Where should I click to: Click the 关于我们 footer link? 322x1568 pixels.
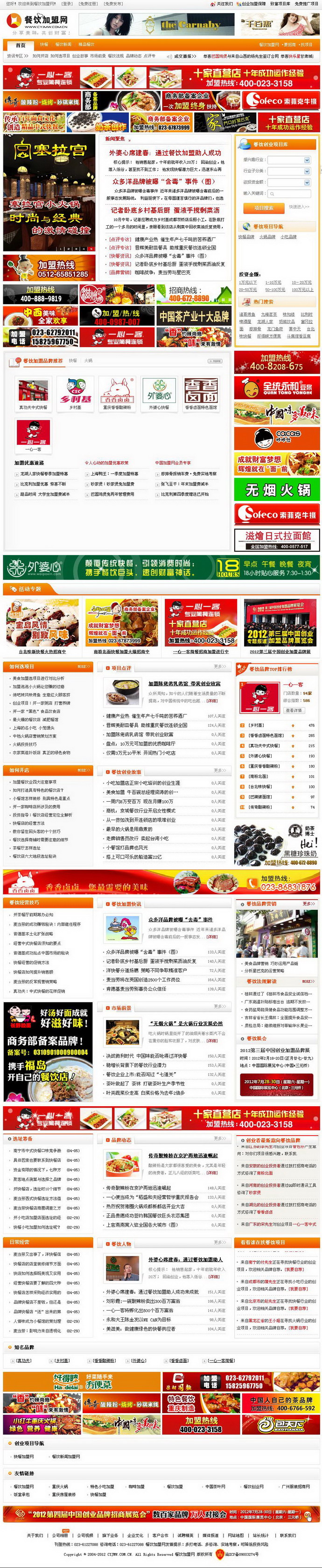35,1536
